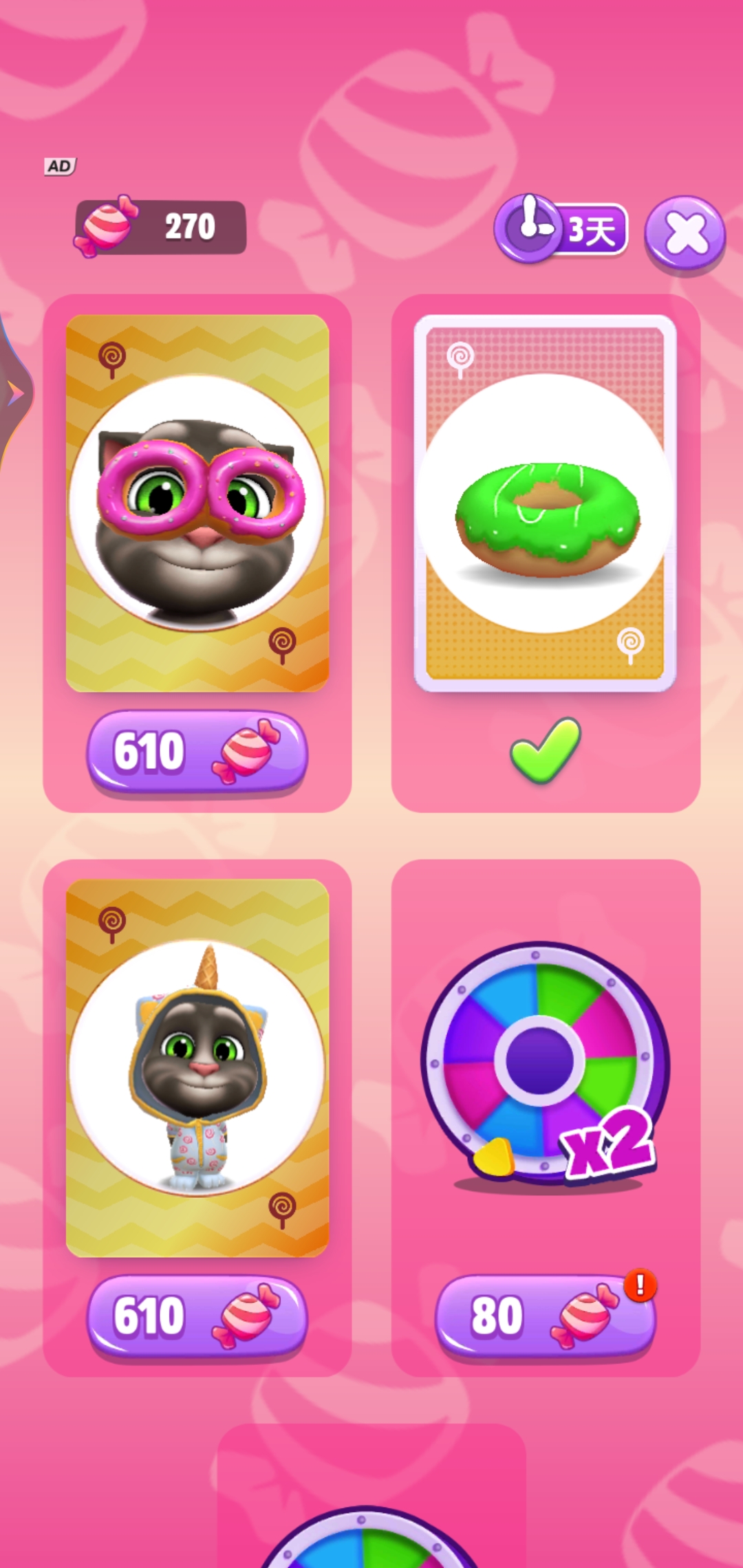Screen dimensions: 743x1568
Task: Close the candy shop screen
Action: (x=685, y=234)
